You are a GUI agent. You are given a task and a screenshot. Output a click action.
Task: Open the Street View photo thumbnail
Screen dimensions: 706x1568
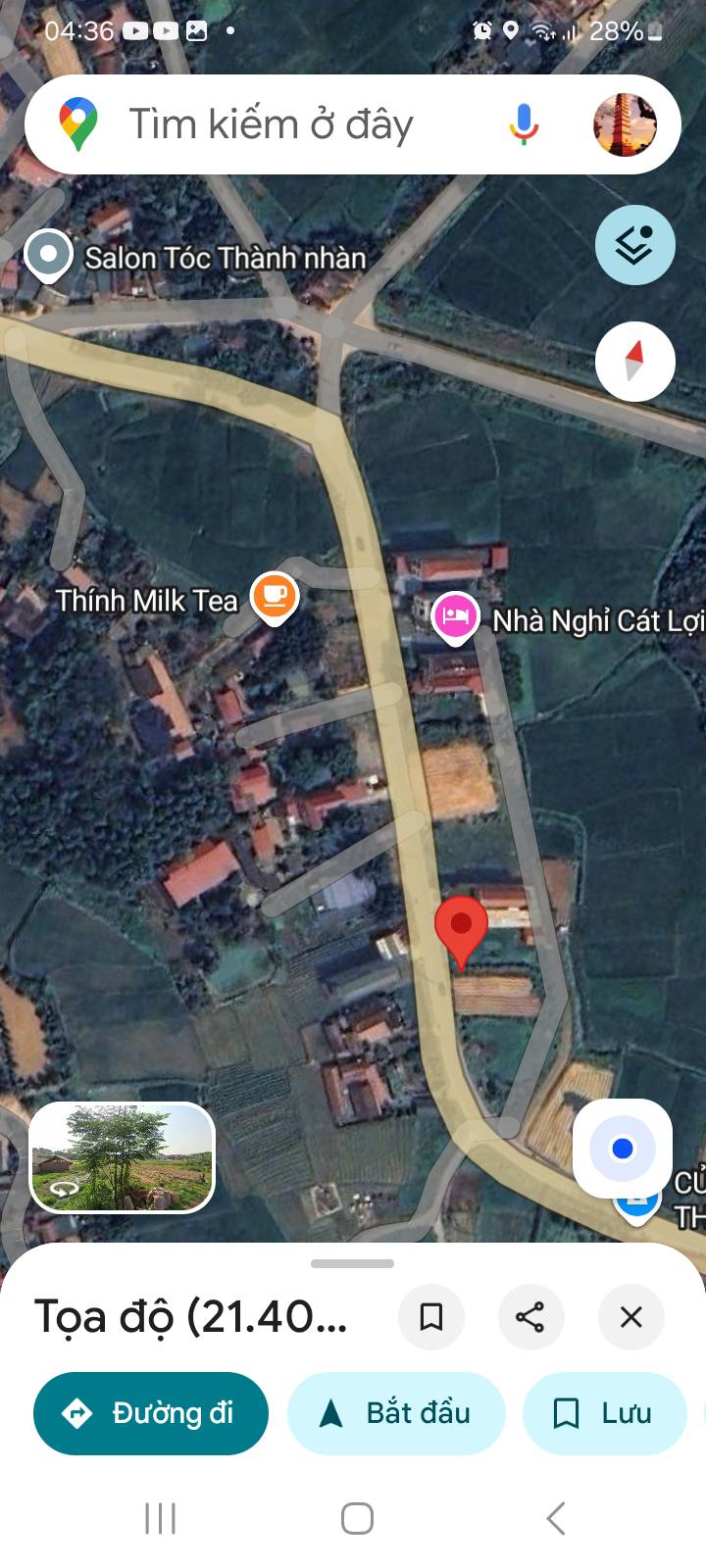[122, 1157]
